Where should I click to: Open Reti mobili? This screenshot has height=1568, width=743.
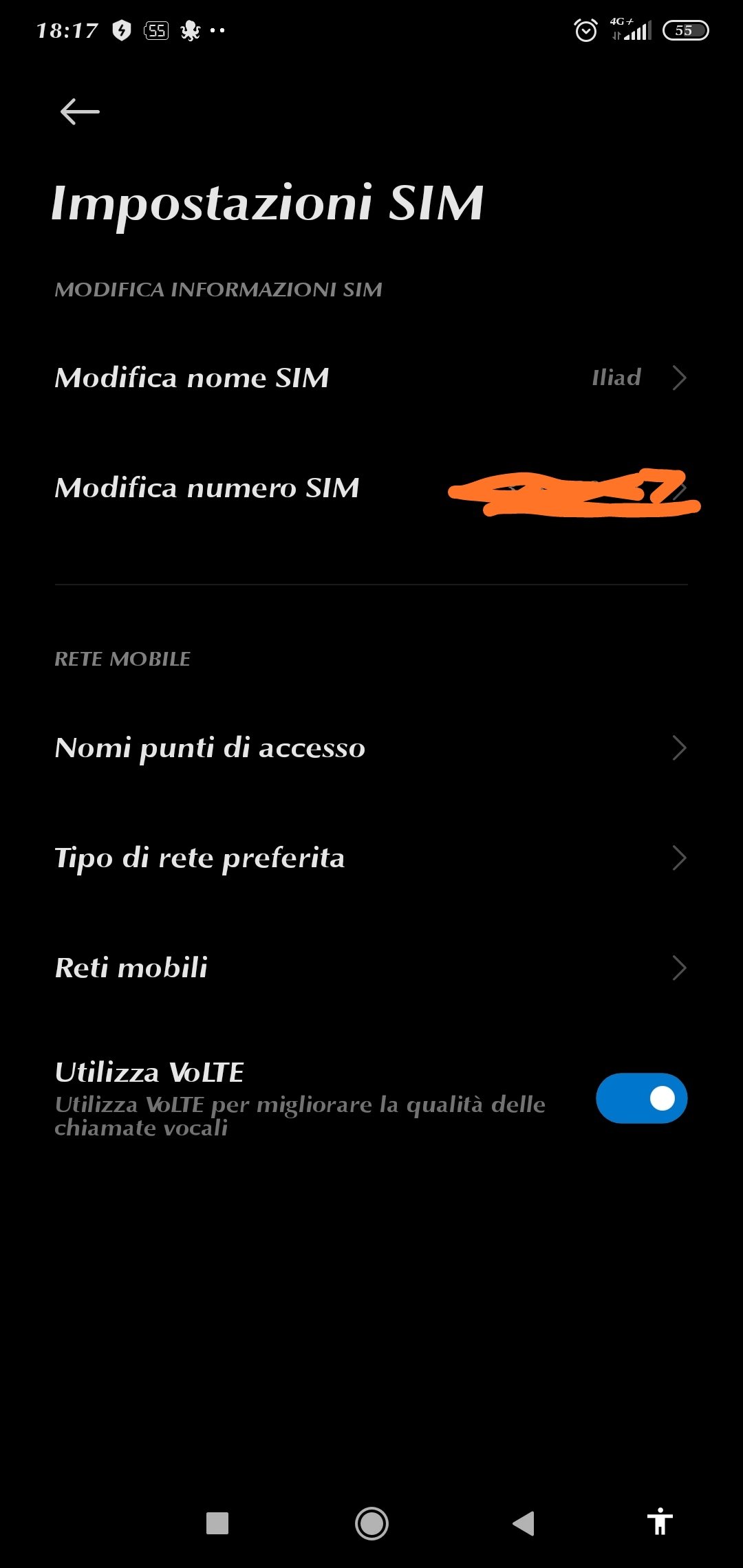click(x=371, y=968)
